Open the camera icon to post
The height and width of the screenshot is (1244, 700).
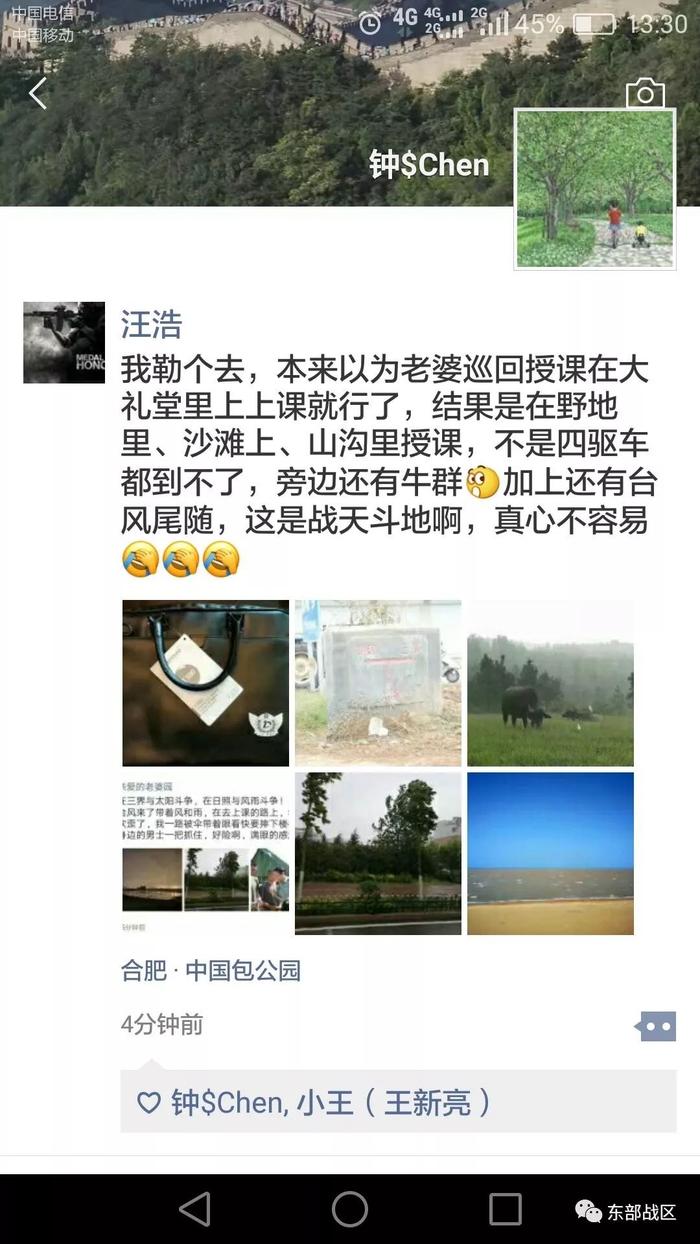pyautogui.click(x=645, y=93)
